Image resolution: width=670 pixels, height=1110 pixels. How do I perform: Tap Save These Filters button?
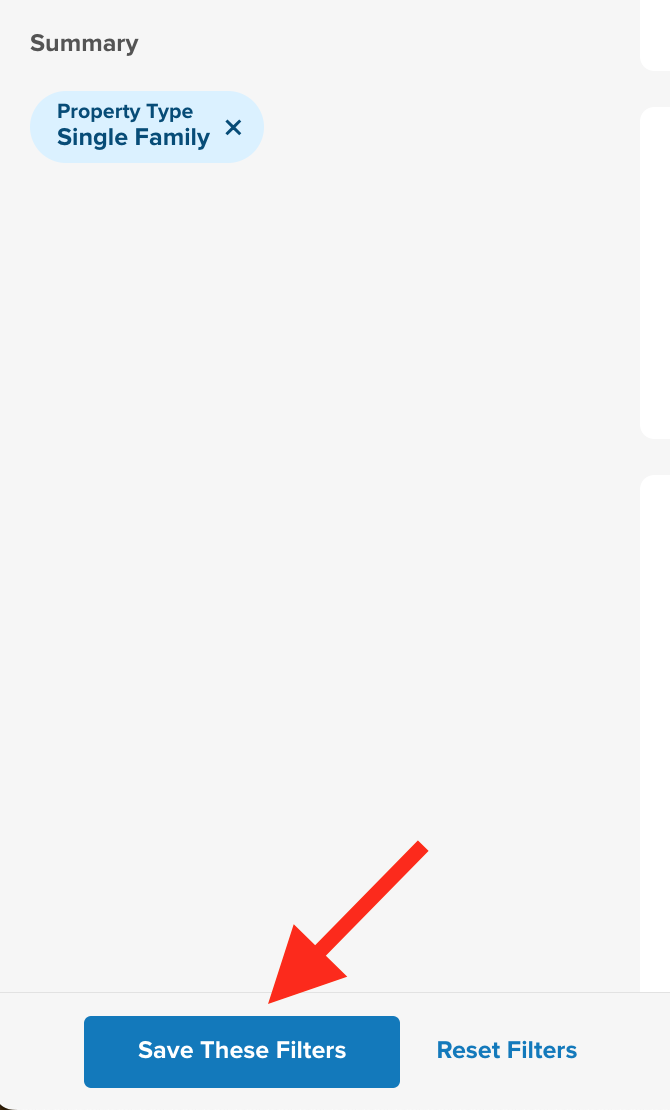pos(242,1051)
